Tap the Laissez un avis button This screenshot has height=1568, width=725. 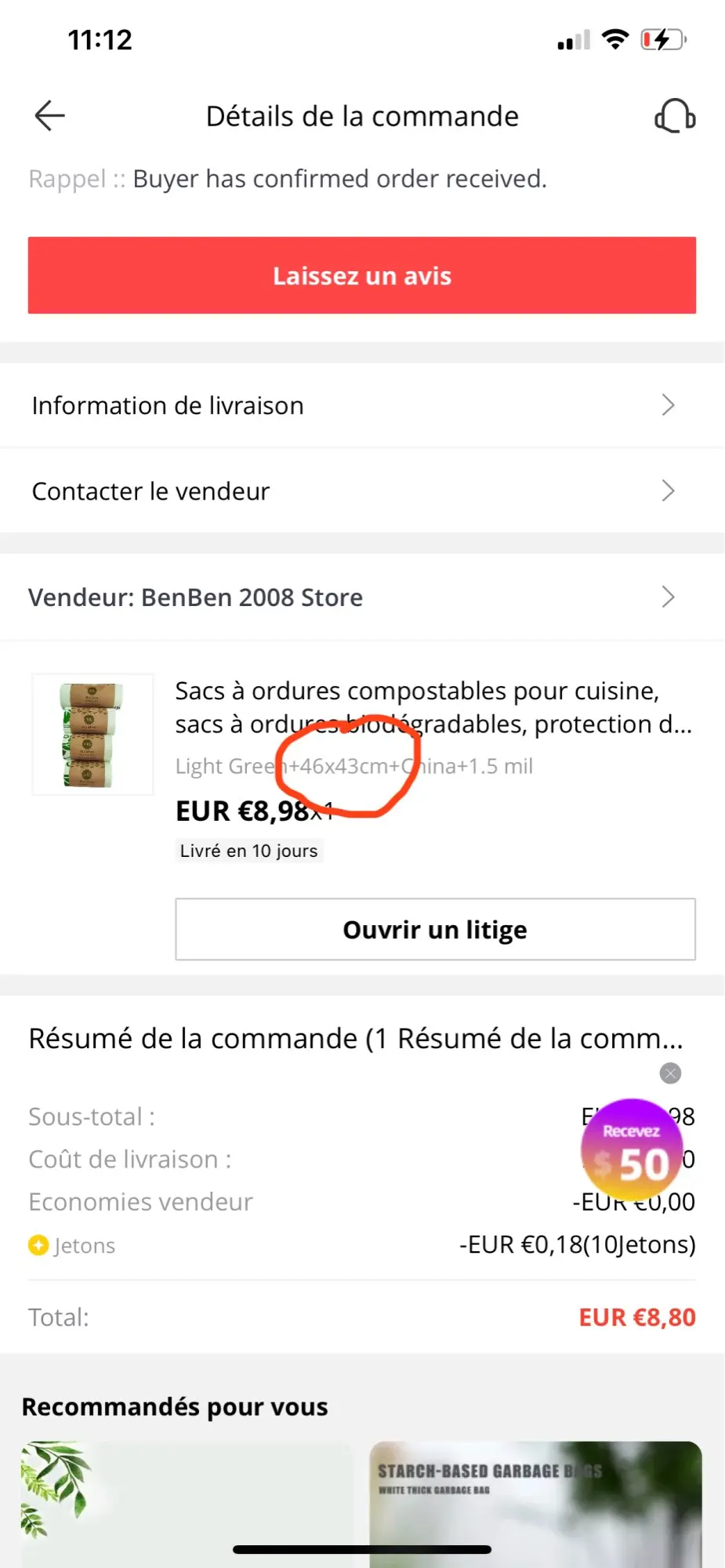(x=362, y=276)
